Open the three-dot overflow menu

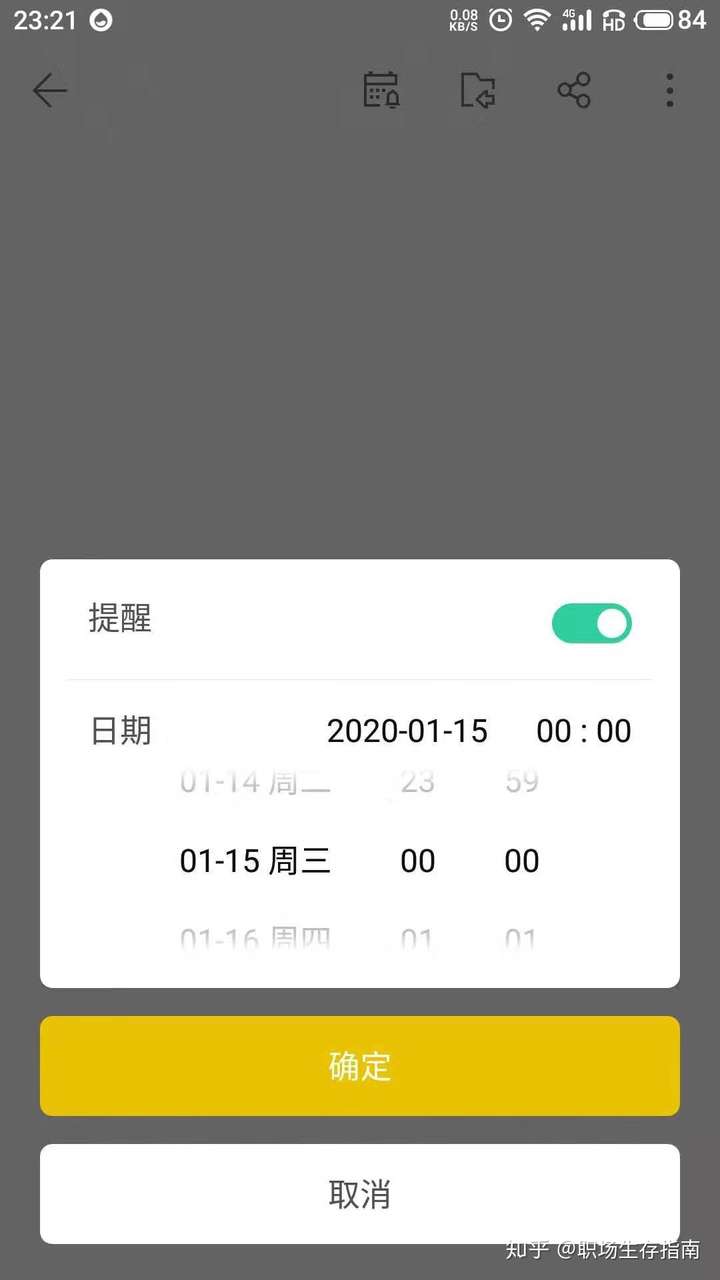coord(669,91)
